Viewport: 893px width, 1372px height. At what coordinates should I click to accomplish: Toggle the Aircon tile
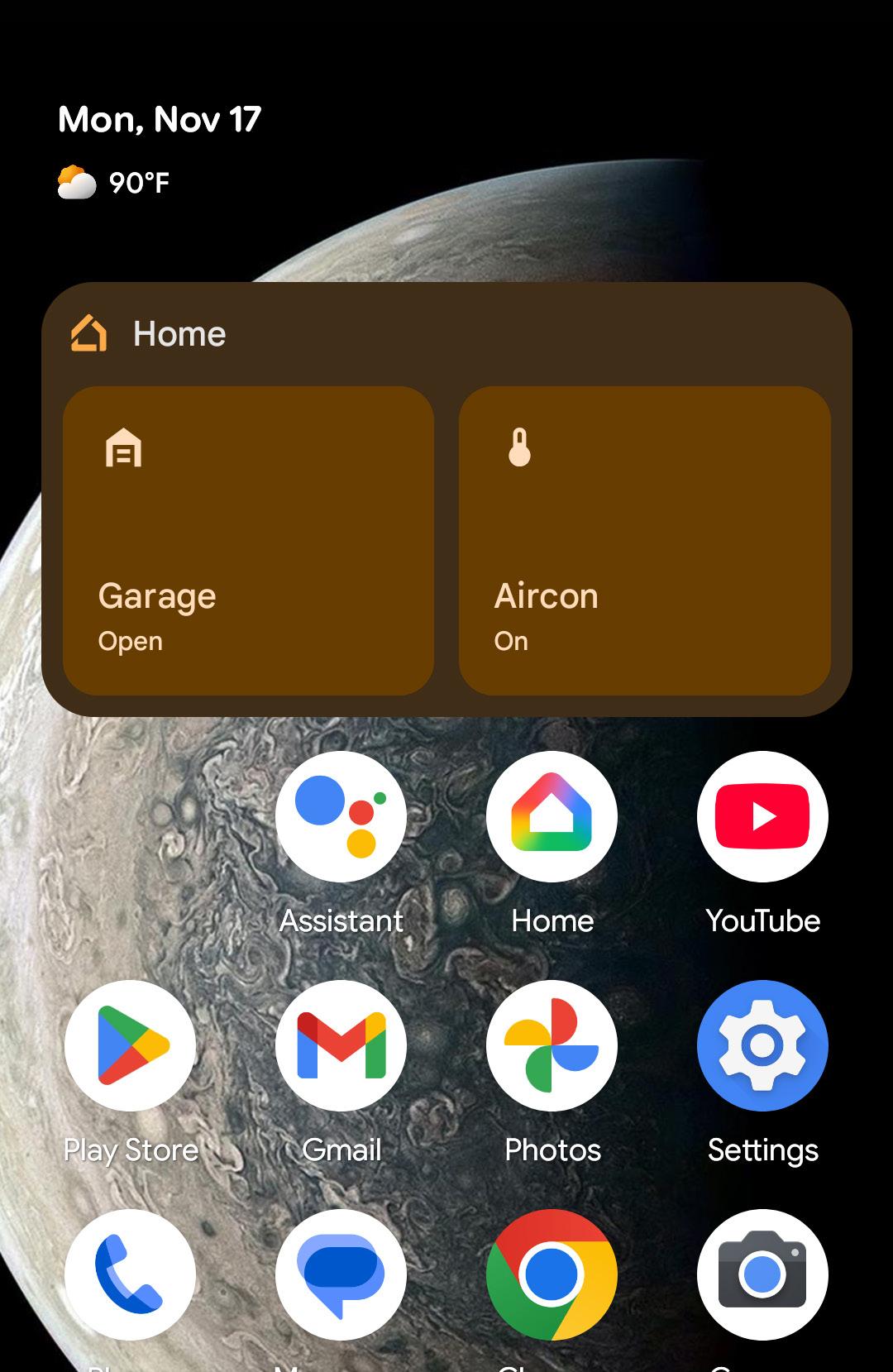(644, 540)
